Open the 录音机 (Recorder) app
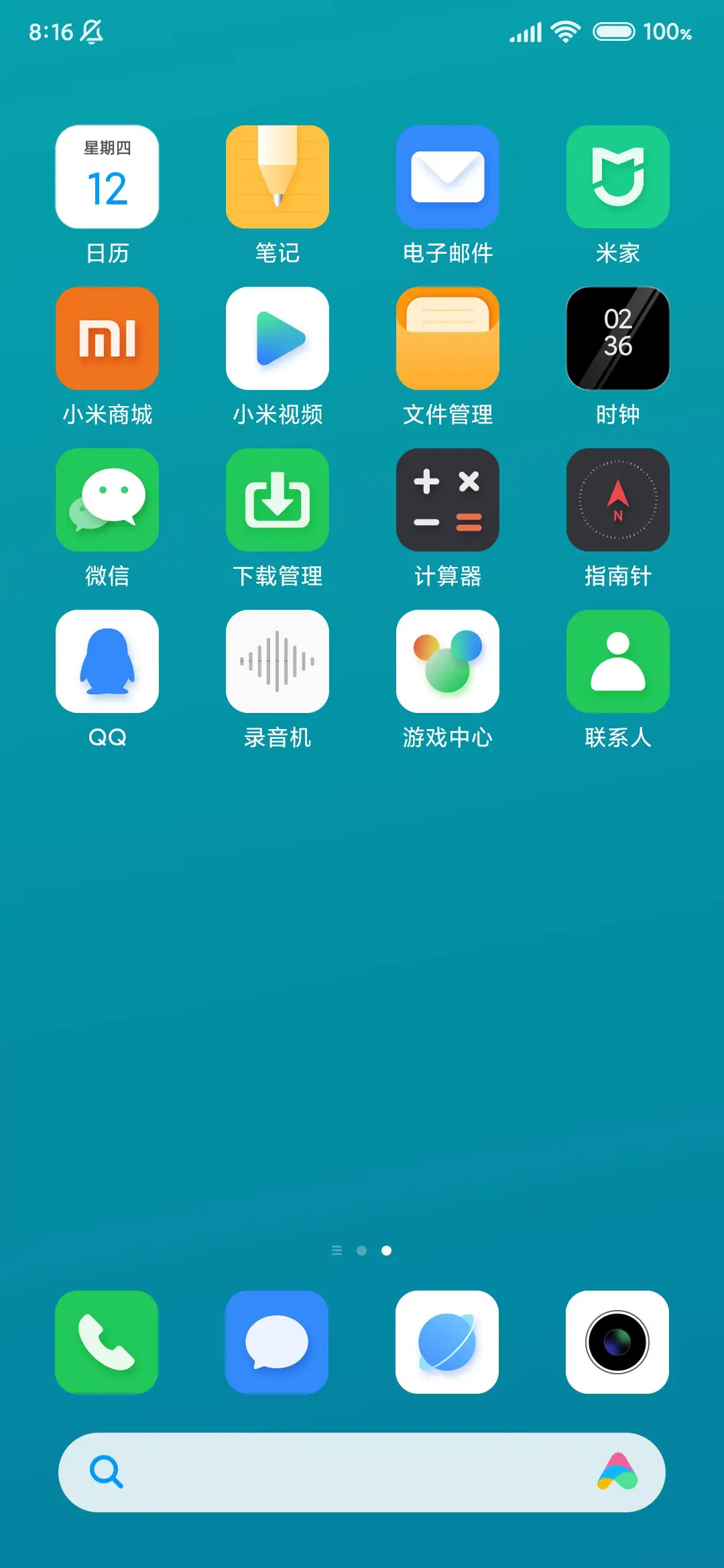 pyautogui.click(x=278, y=662)
